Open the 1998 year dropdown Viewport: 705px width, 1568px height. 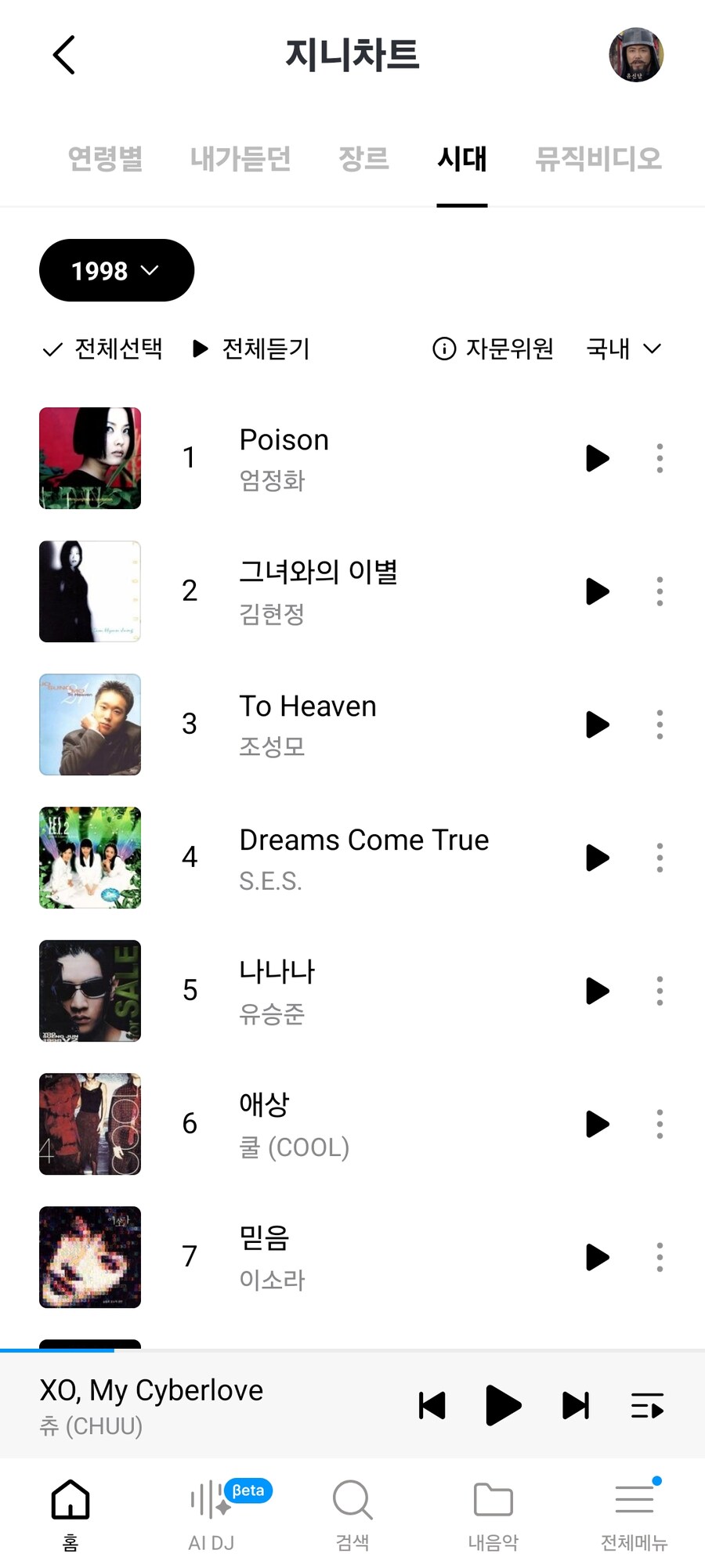click(116, 271)
